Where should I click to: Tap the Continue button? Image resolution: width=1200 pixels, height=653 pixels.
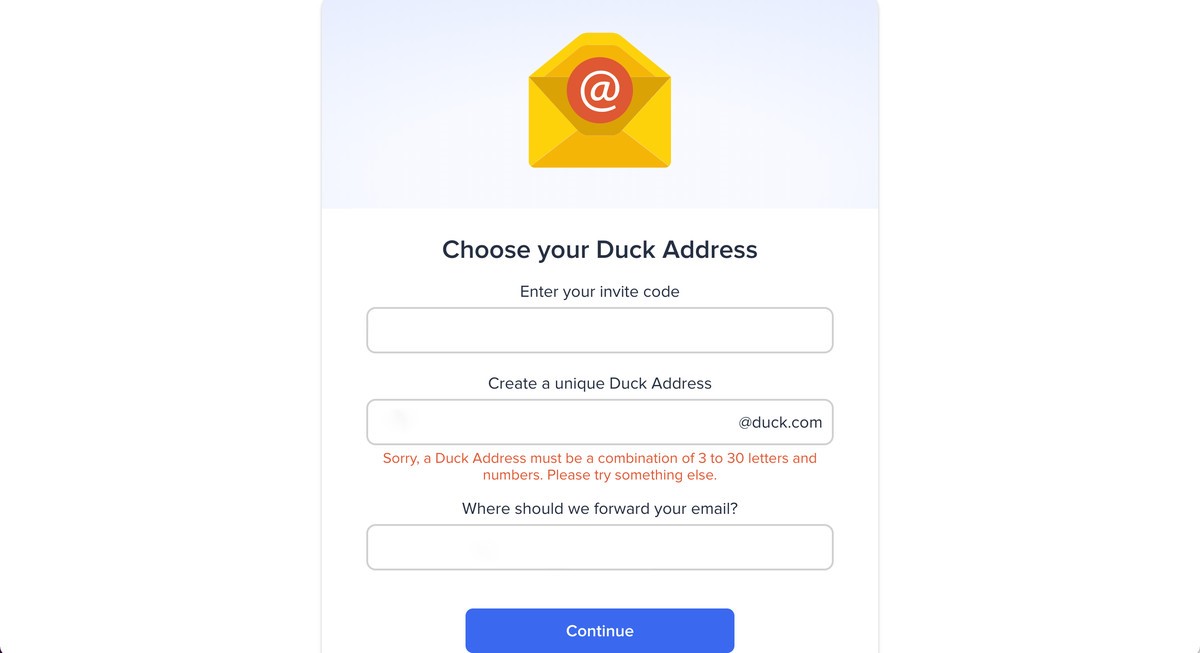point(599,630)
